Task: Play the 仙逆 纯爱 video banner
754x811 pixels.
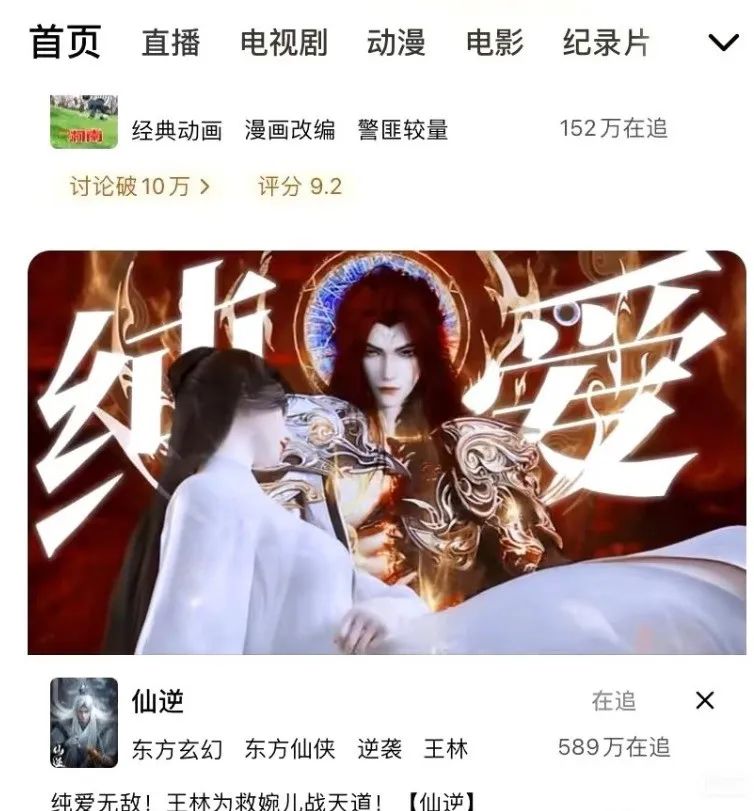Action: click(x=386, y=452)
